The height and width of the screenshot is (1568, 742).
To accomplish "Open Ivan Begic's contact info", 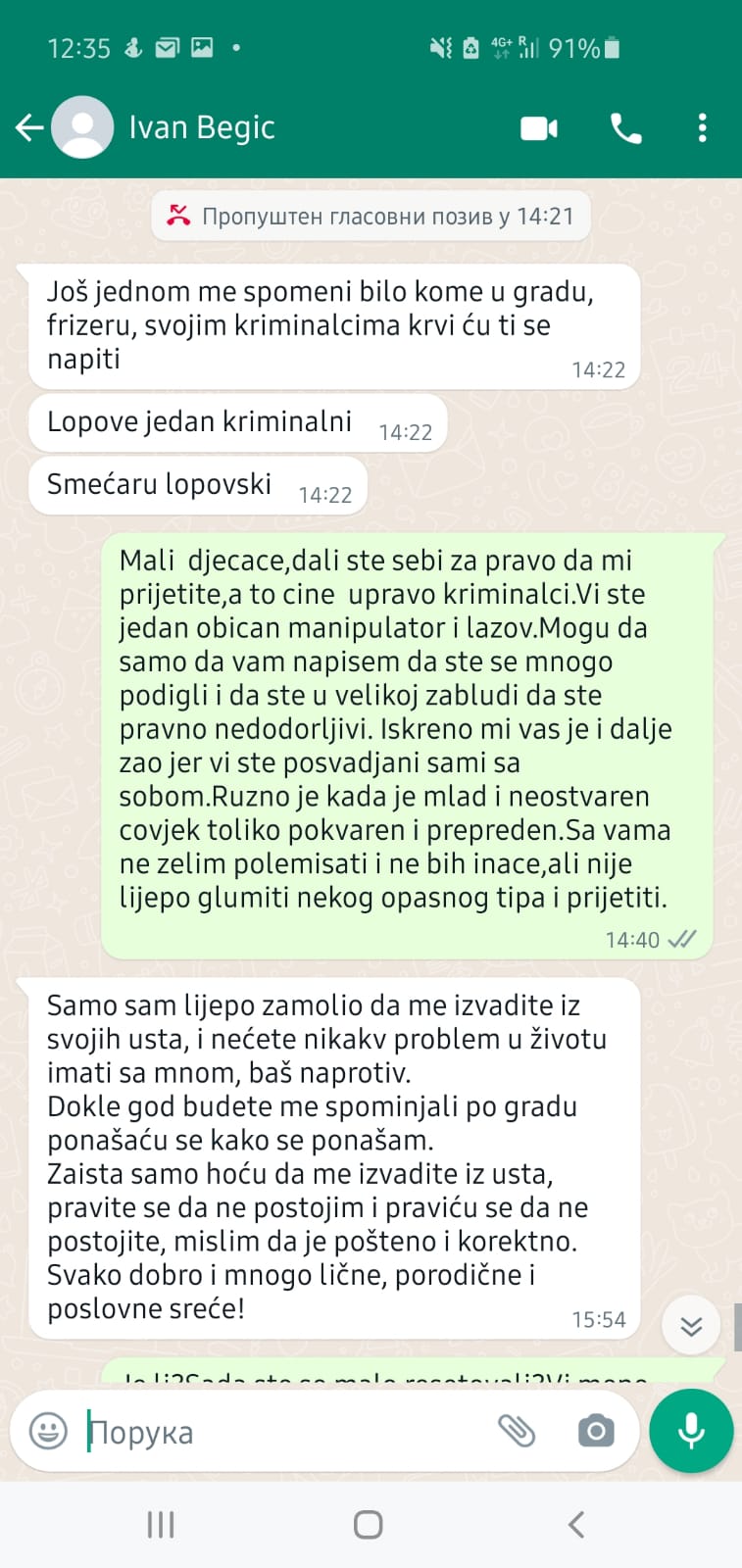I will click(201, 127).
